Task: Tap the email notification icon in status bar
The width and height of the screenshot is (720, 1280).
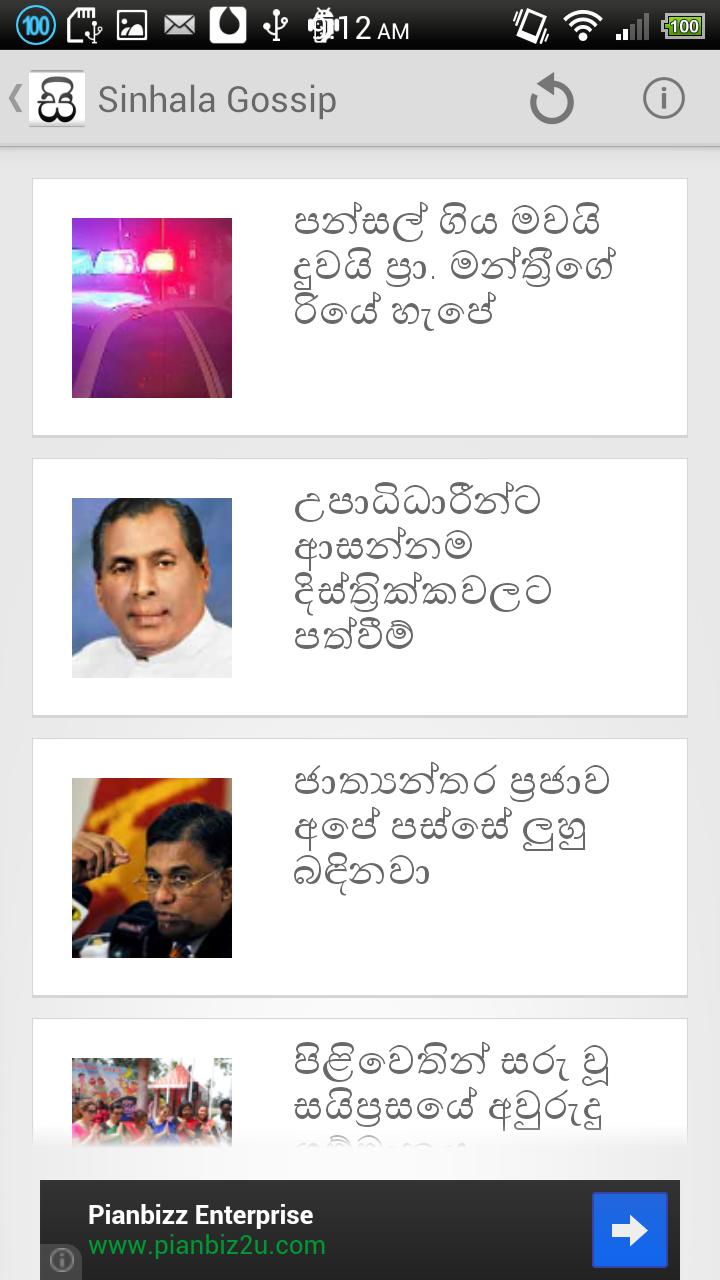Action: 179,24
